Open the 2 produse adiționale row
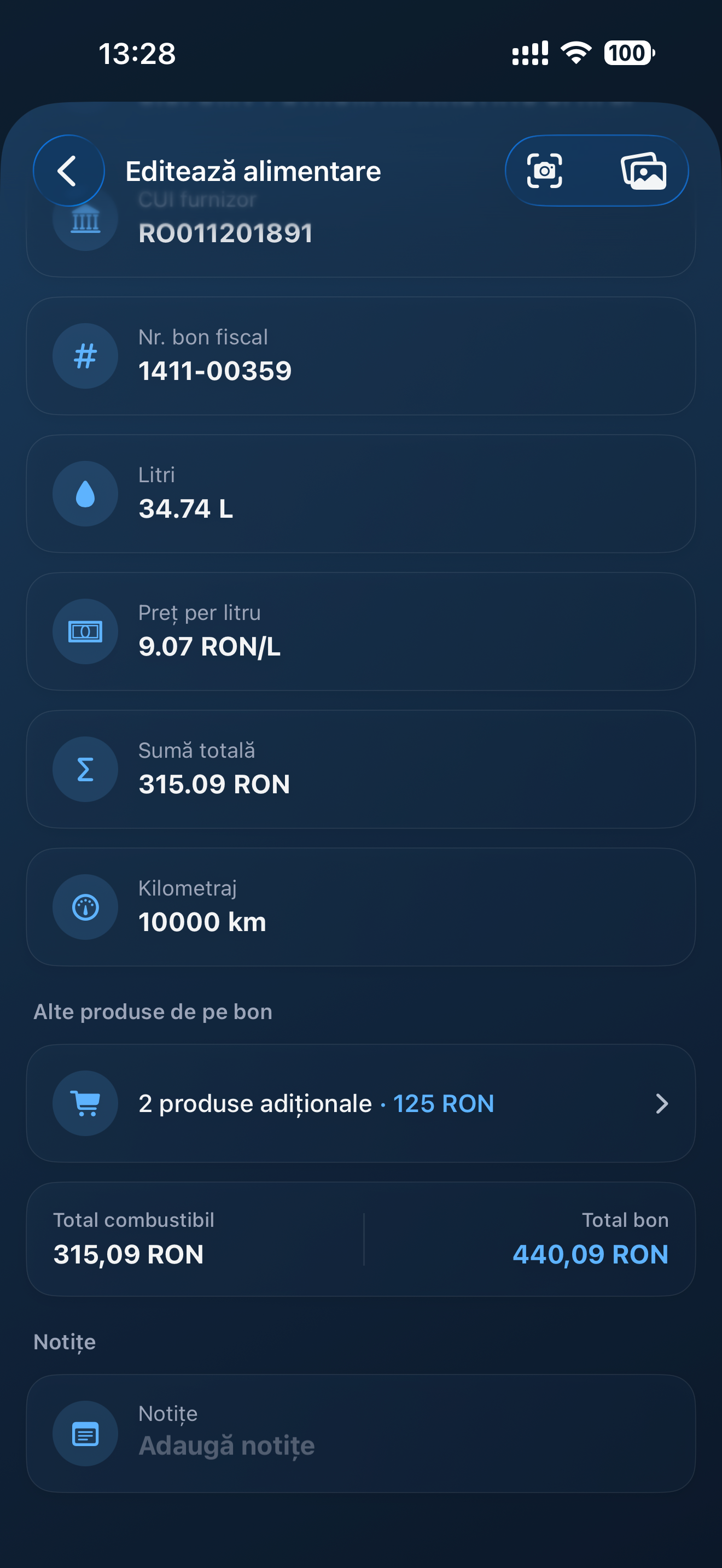Screen dimensions: 722x1568 pyautogui.click(x=360, y=1103)
